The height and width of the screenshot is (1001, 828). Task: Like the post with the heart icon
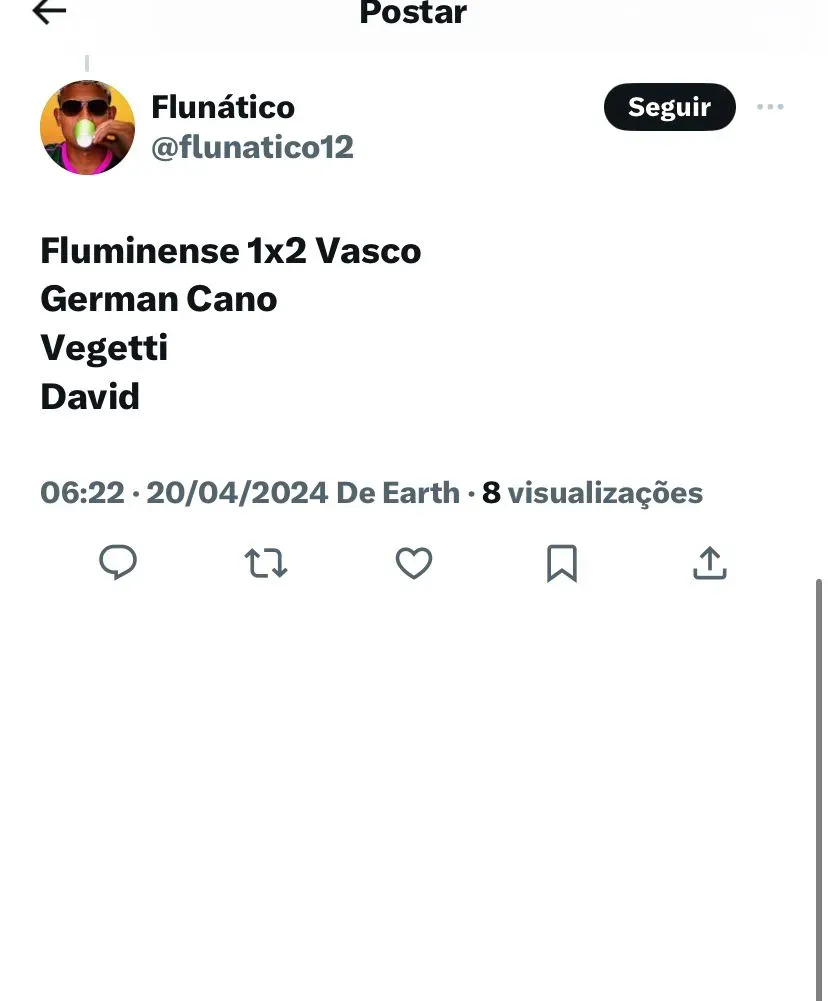[x=413, y=563]
